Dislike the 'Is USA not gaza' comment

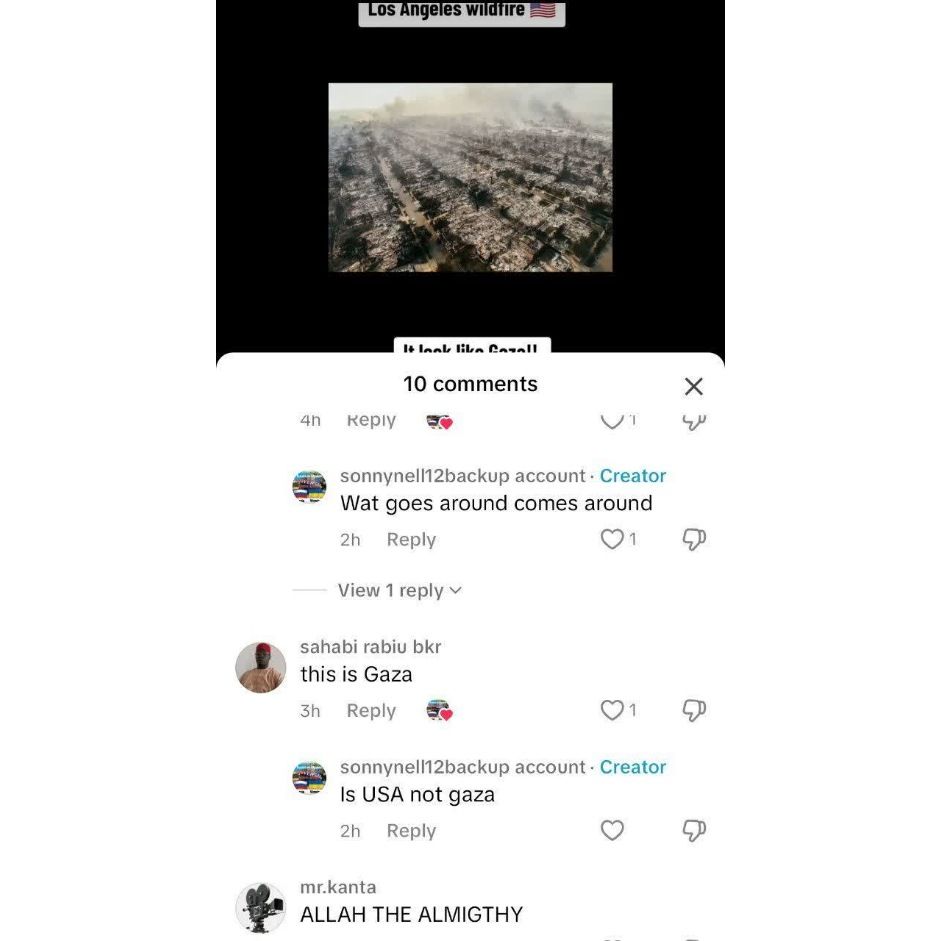click(694, 830)
